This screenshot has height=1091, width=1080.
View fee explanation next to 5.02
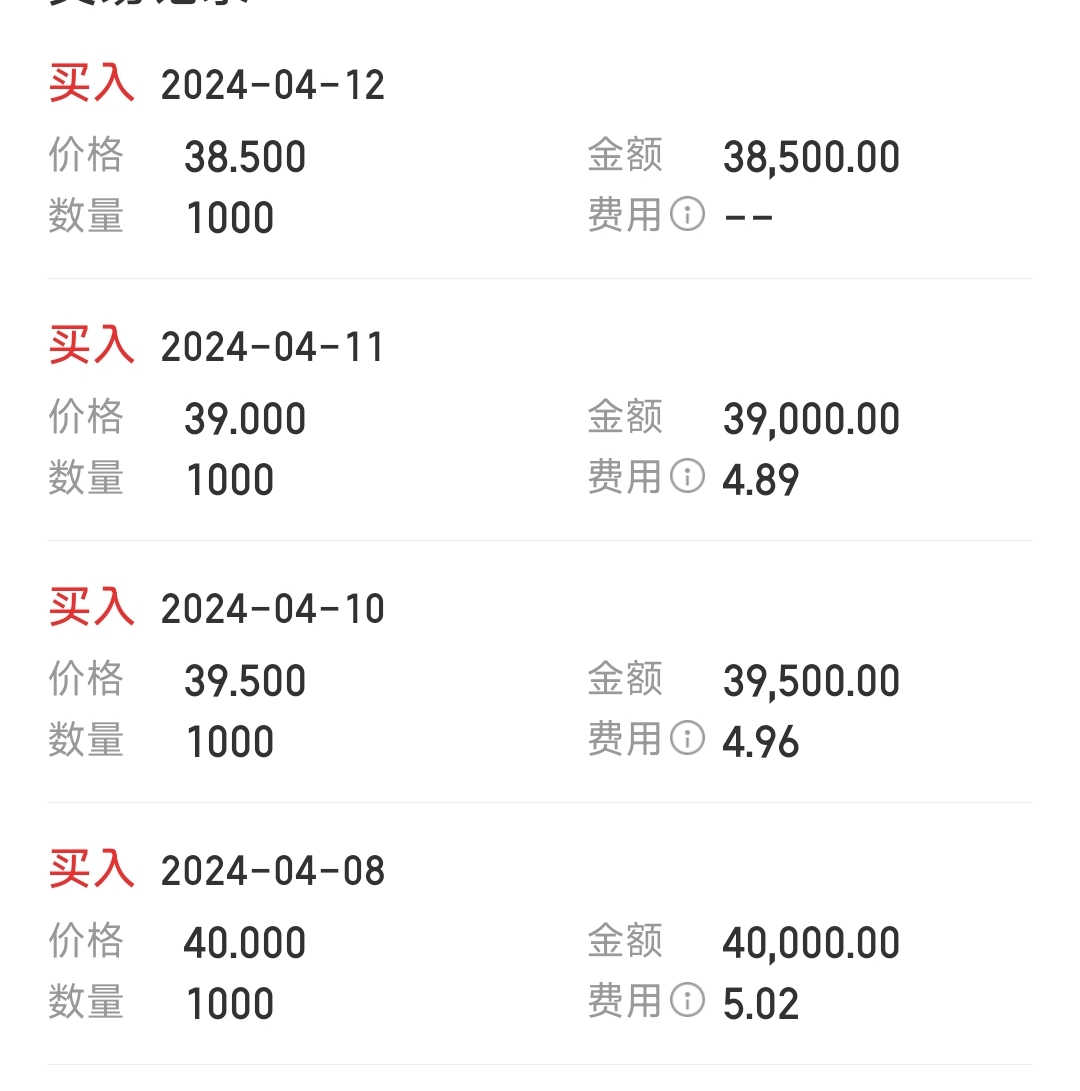click(687, 1001)
